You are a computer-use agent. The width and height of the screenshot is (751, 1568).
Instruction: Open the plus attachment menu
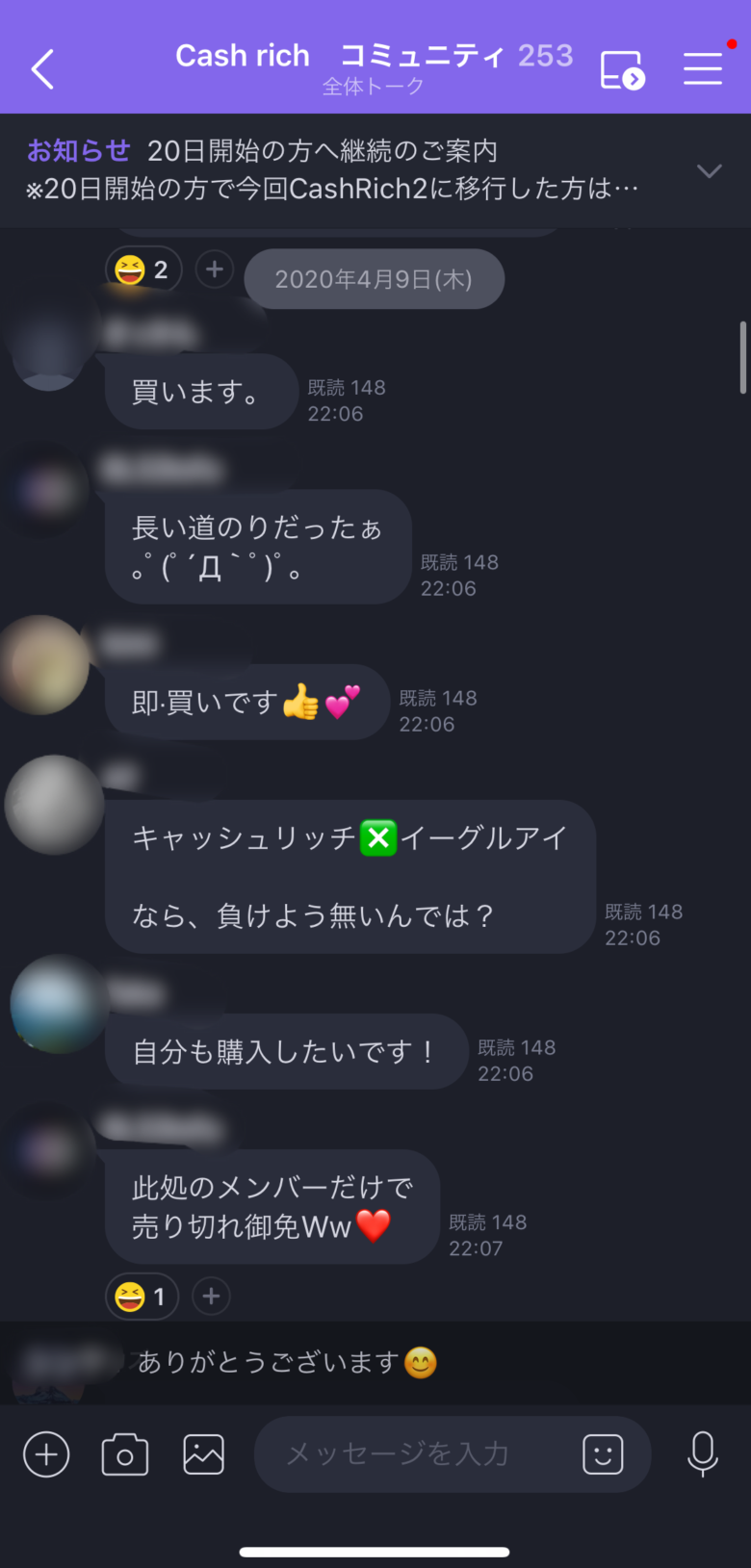46,1453
